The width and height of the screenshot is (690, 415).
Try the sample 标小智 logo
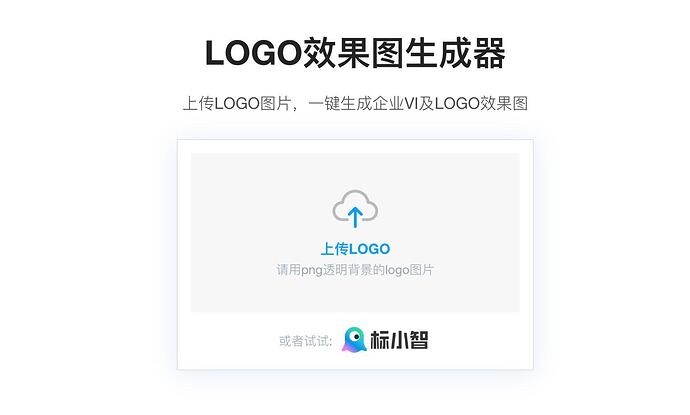(386, 340)
